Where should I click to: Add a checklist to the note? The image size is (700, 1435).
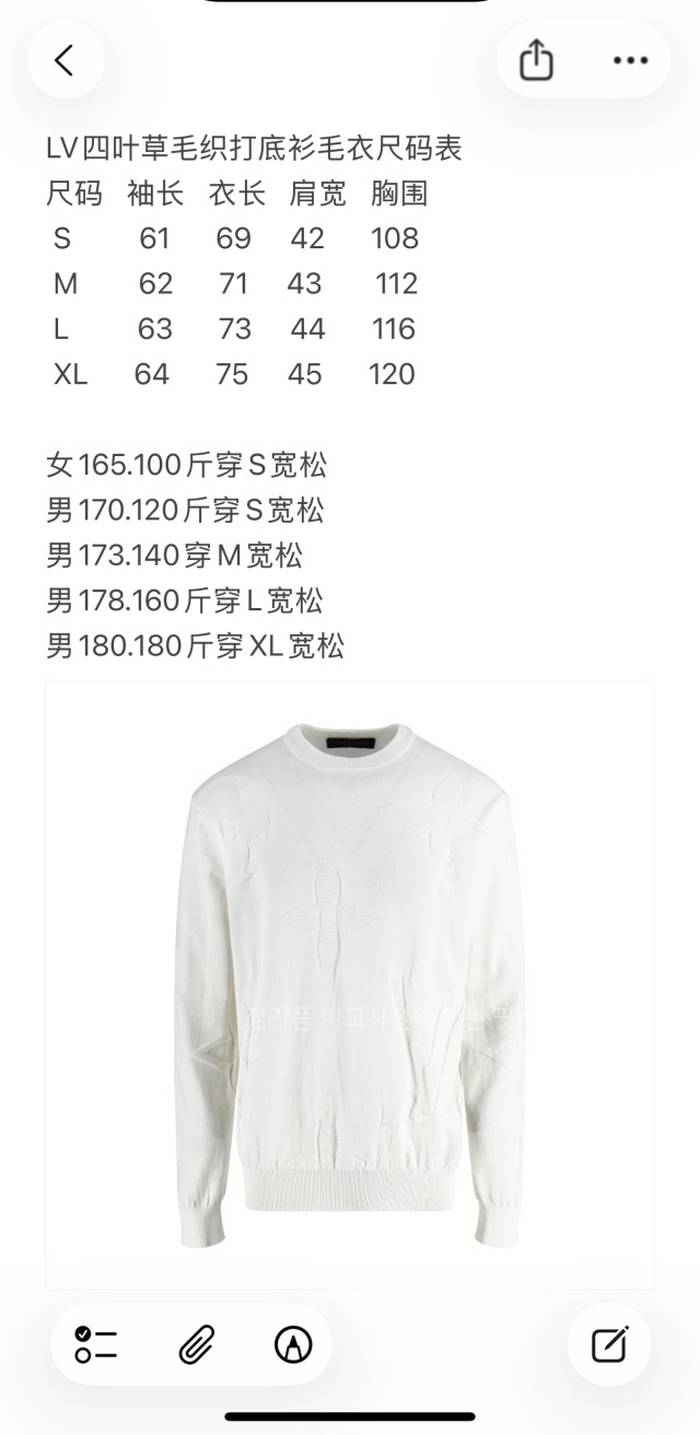click(96, 1345)
